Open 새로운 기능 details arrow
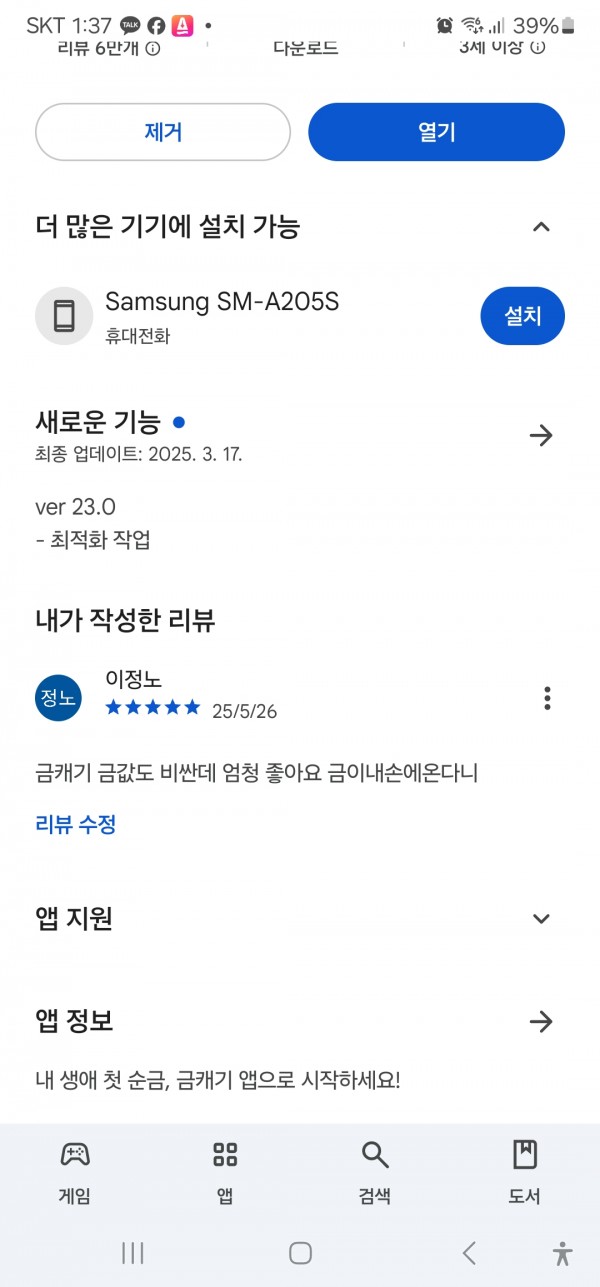The image size is (600, 1287). pos(541,435)
